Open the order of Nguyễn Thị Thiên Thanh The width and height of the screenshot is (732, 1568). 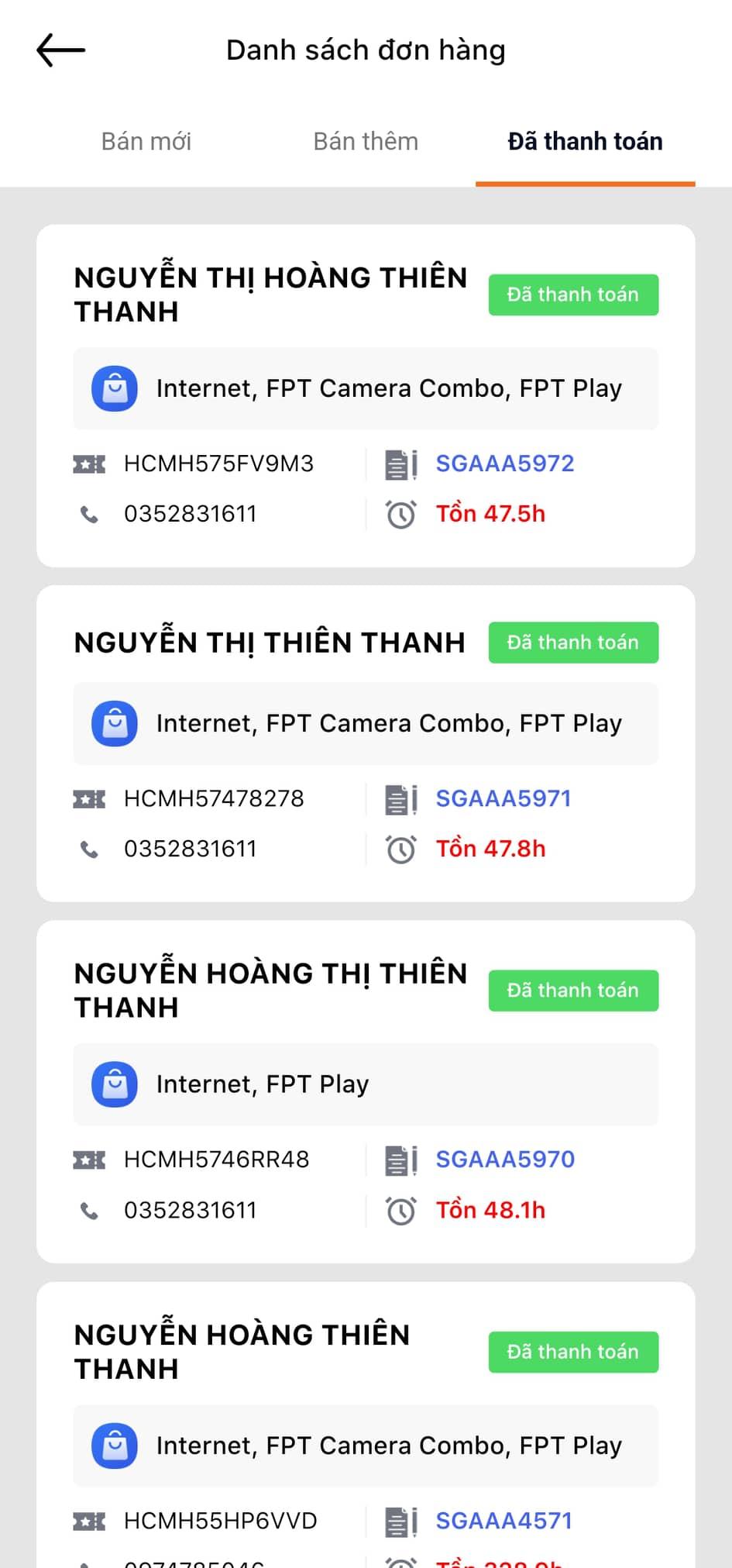[270, 643]
